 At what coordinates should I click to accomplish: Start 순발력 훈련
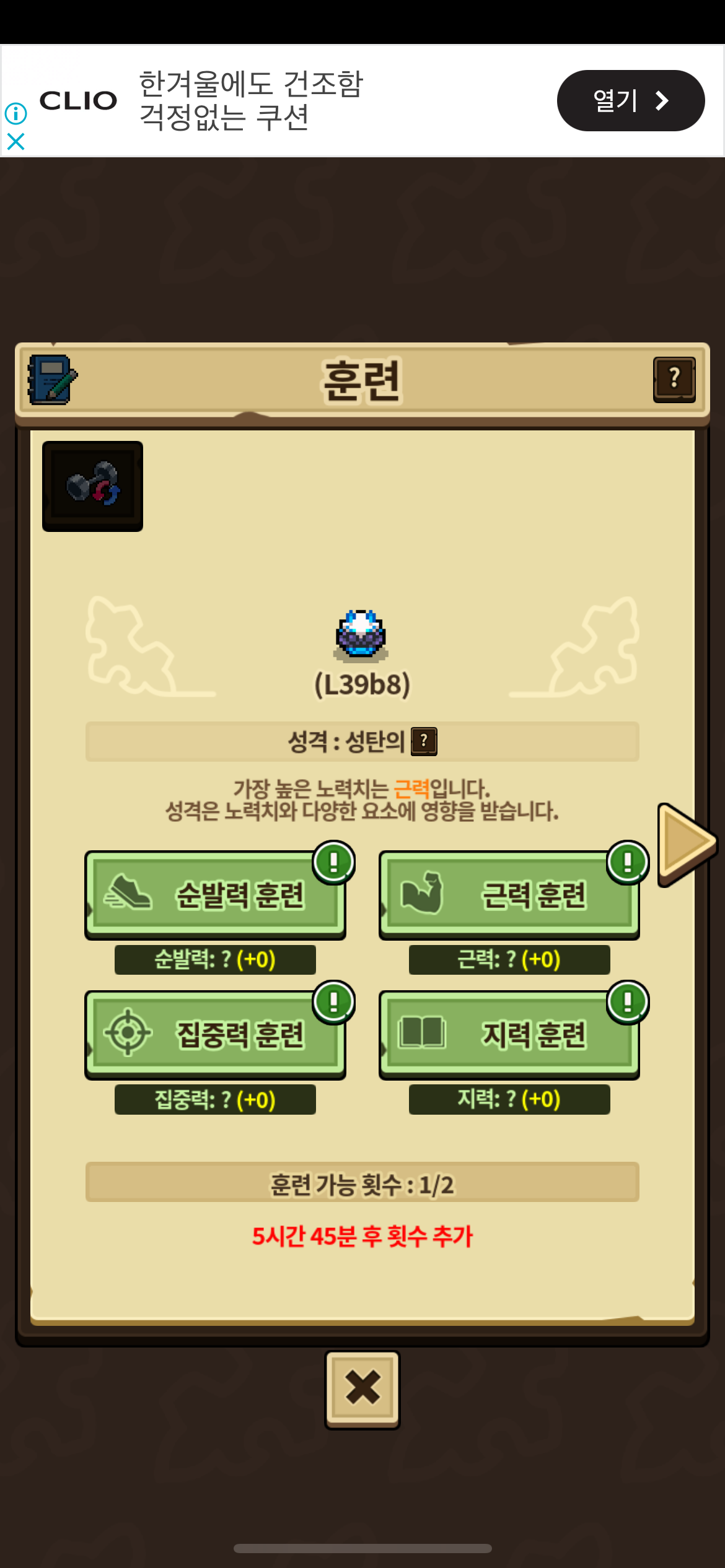[215, 894]
